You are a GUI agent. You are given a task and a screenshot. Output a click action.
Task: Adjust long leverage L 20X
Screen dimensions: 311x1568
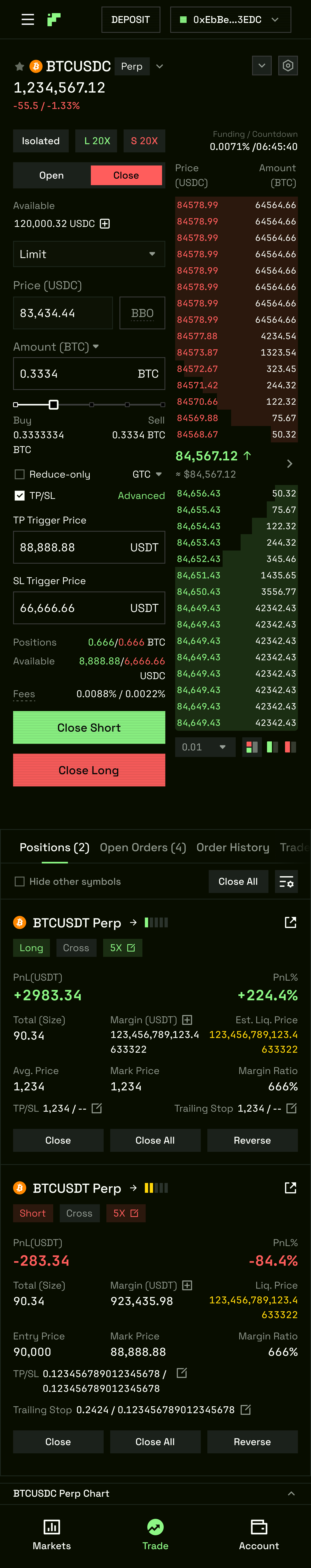[97, 141]
